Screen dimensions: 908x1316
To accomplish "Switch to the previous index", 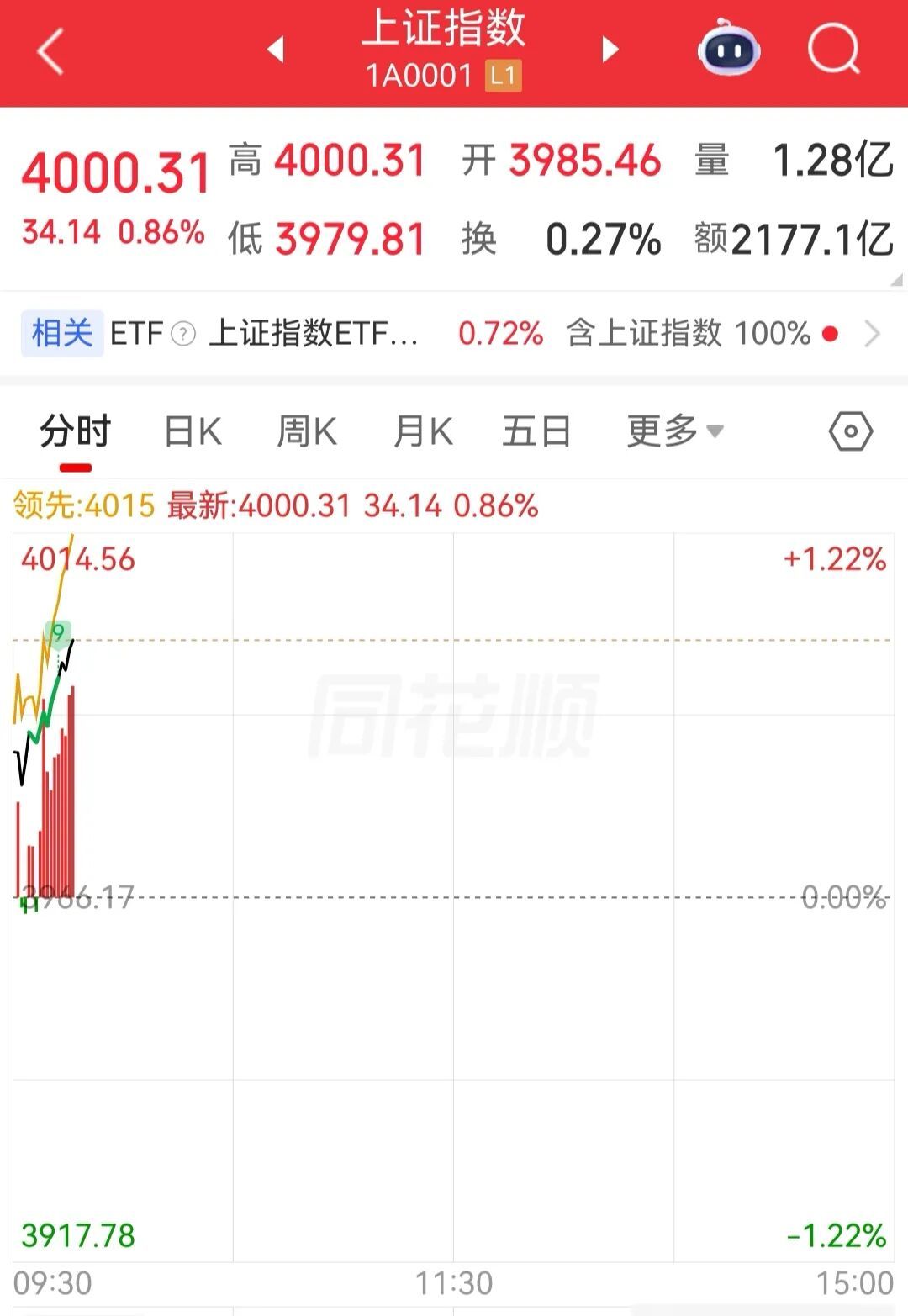I will 276,50.
